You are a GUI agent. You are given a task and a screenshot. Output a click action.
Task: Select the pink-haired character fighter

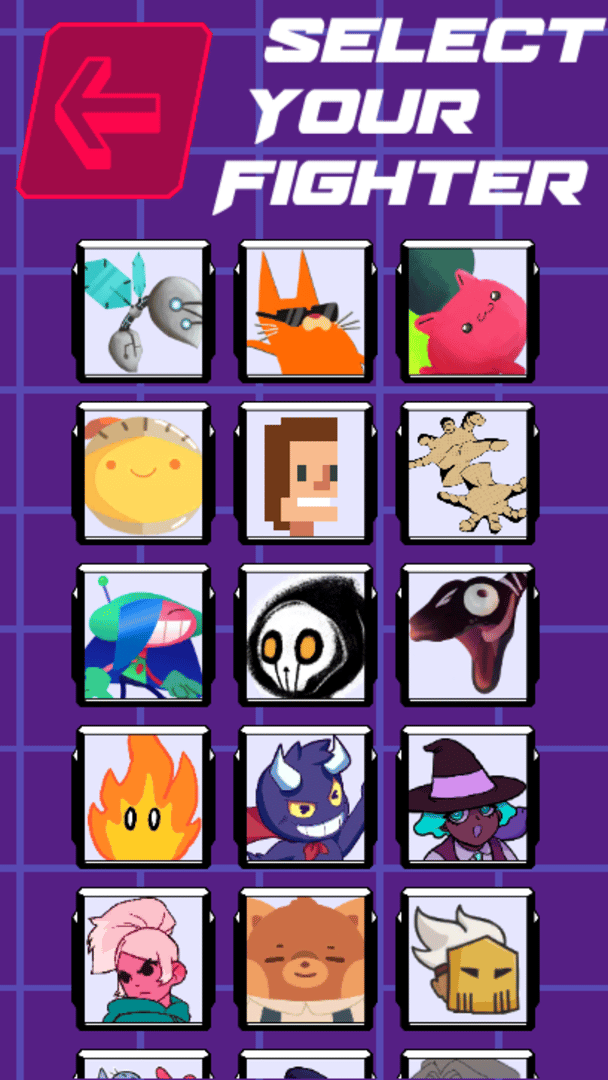coord(144,959)
